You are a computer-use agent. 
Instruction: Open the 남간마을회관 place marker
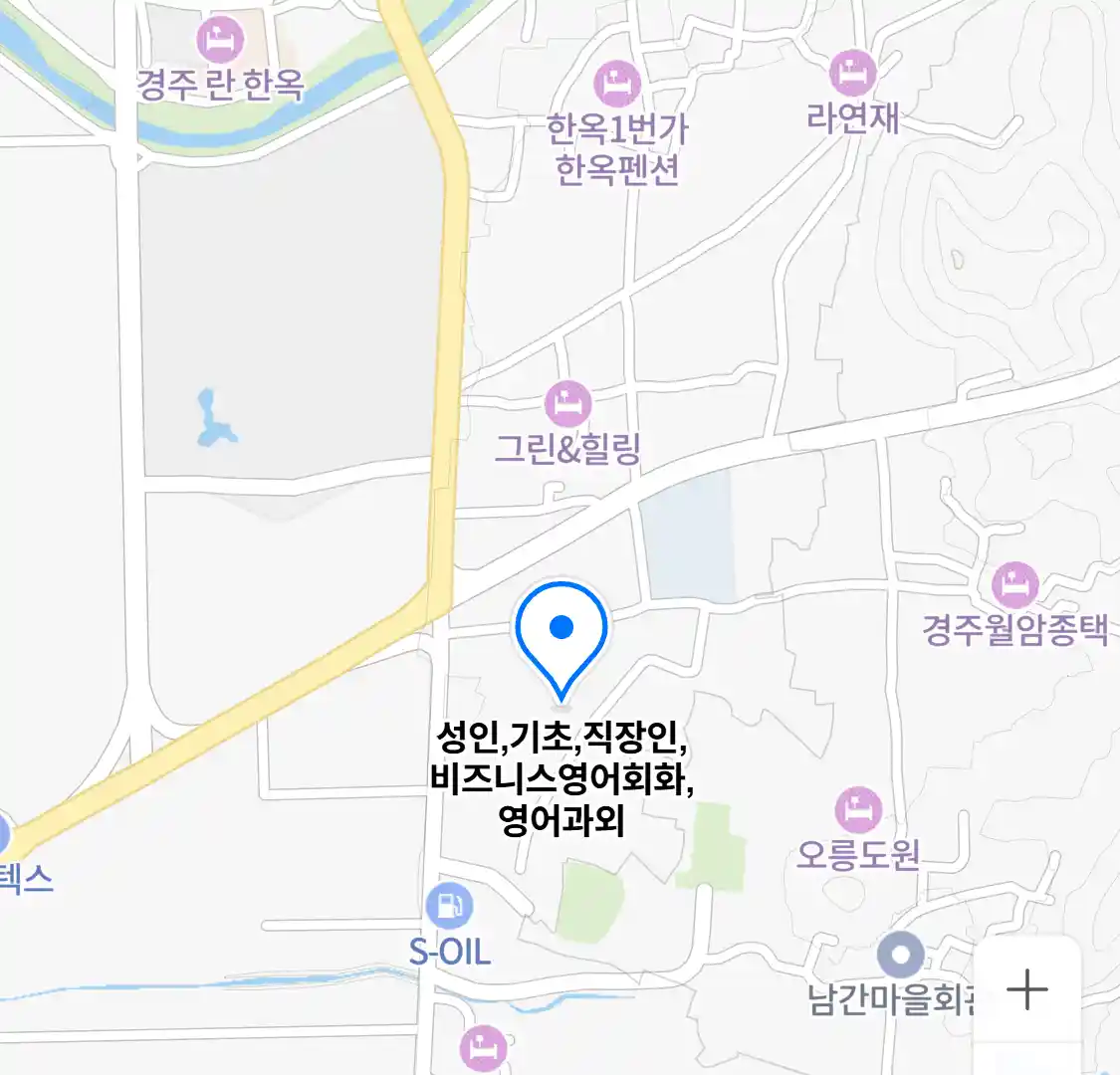coord(901,956)
